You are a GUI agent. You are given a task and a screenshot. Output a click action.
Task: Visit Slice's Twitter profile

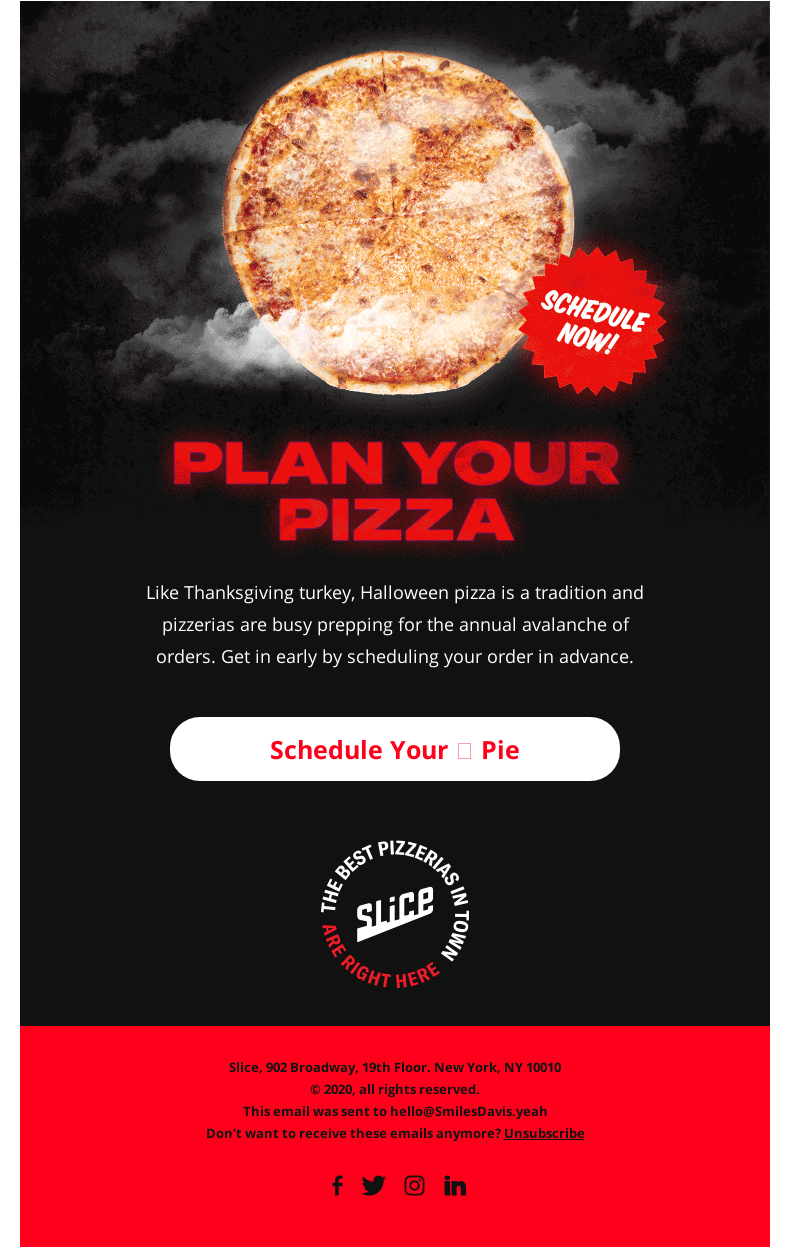374,1186
